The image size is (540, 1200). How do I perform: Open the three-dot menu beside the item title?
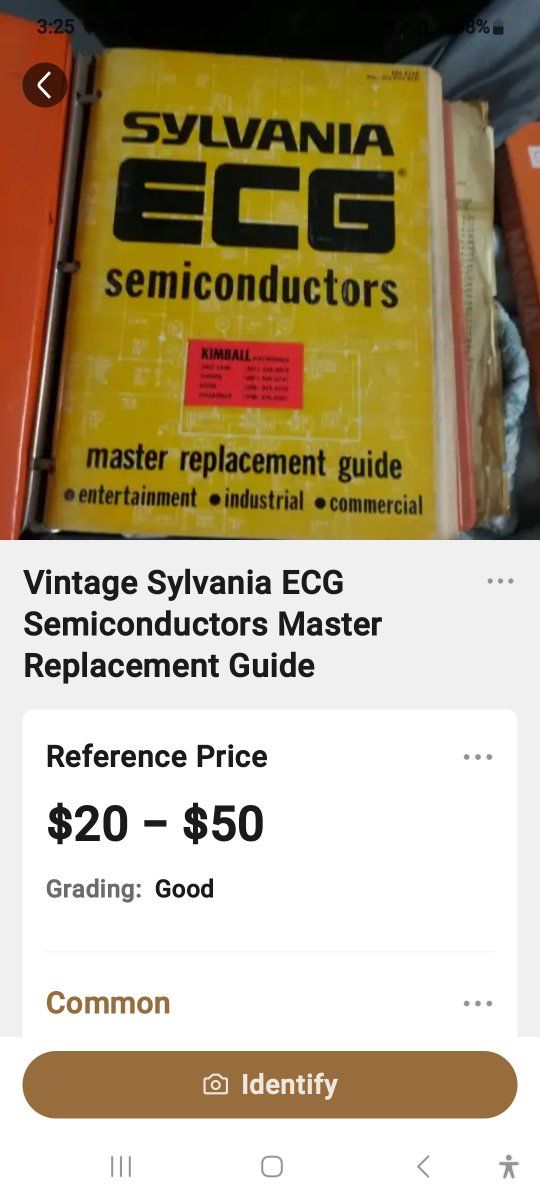(500, 581)
